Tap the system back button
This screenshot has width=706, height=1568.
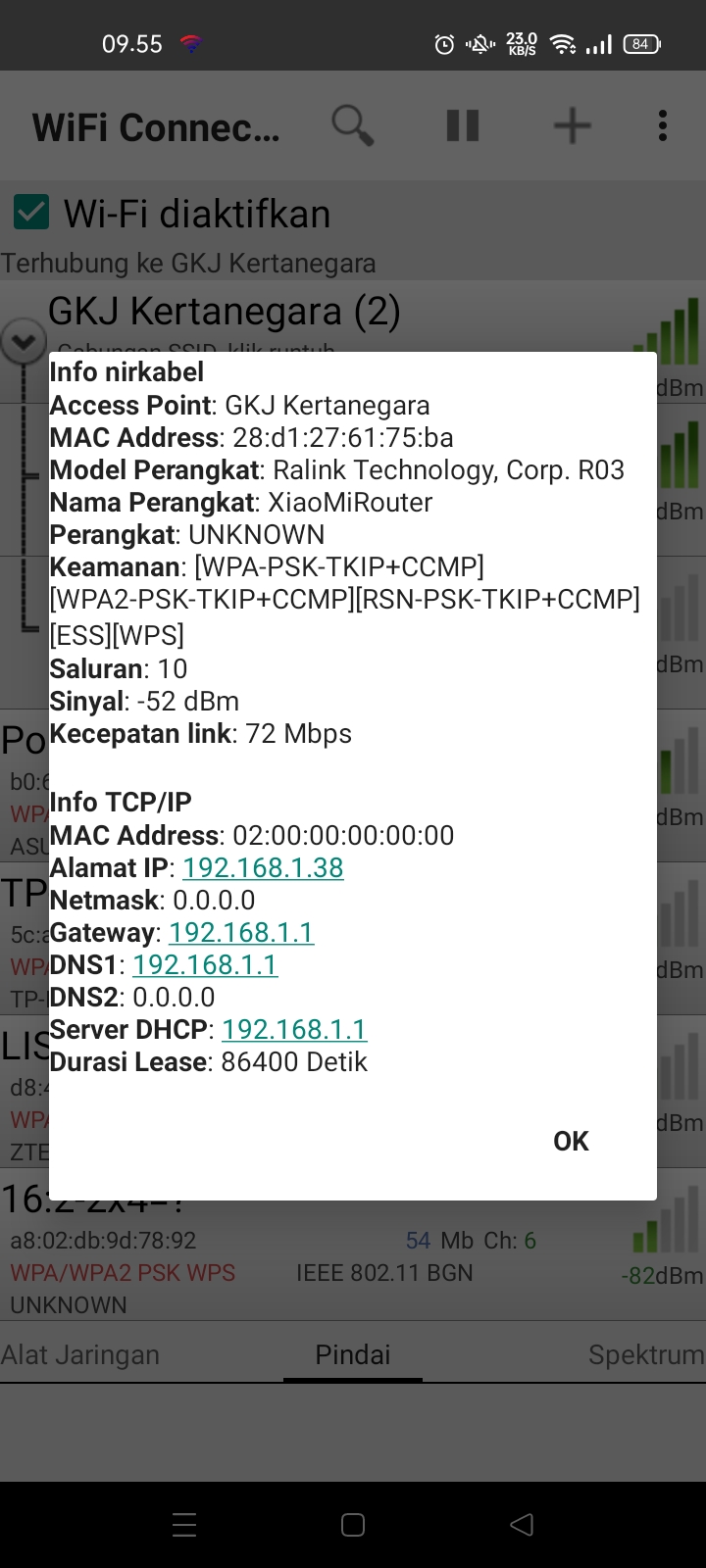522,1524
